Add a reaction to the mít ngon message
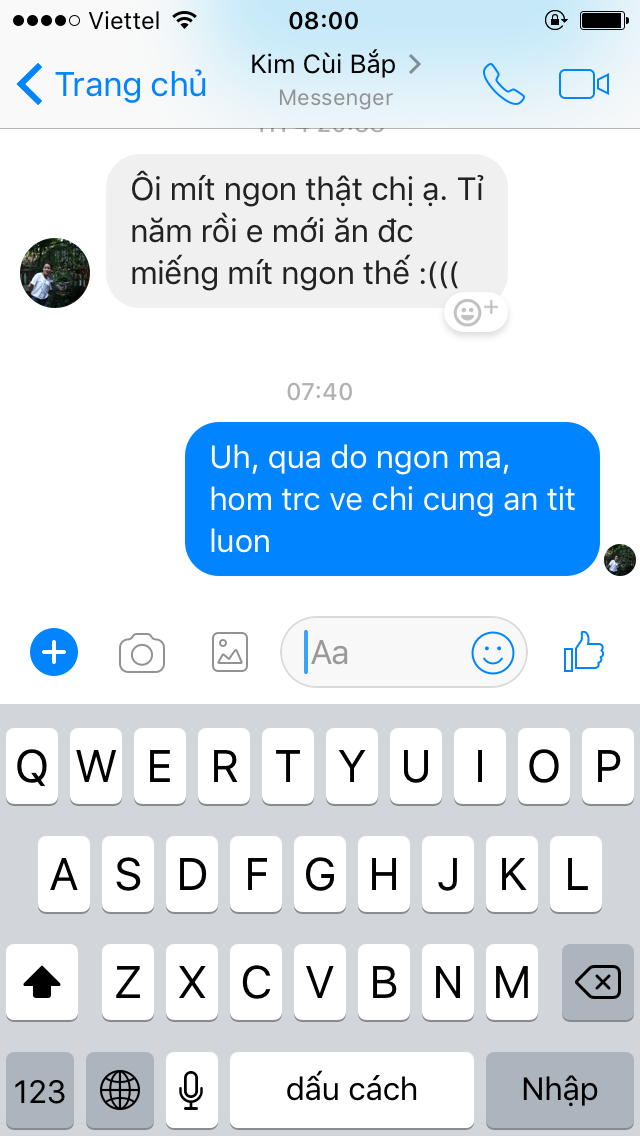640x1136 pixels. (477, 313)
